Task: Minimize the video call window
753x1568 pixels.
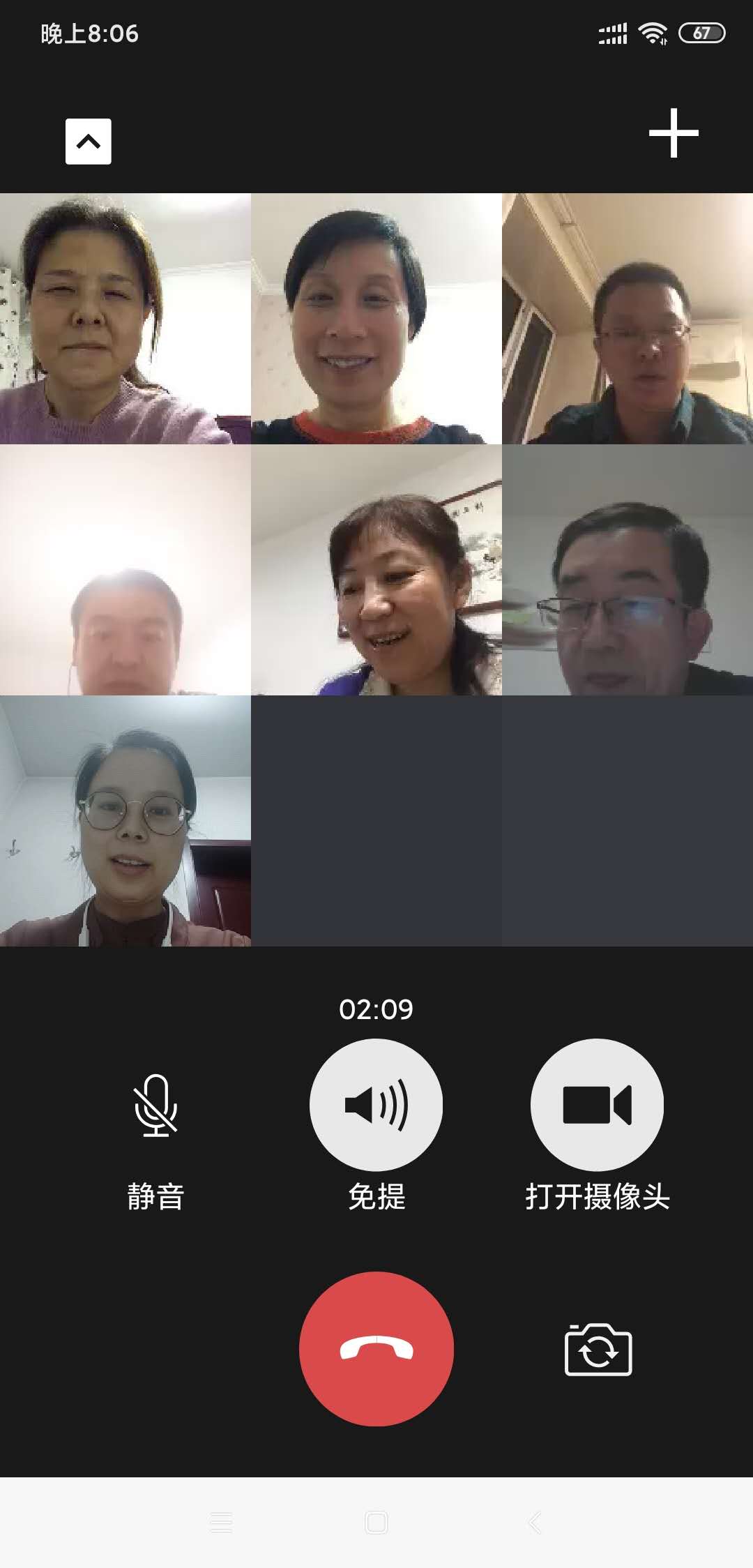Action: click(x=89, y=142)
